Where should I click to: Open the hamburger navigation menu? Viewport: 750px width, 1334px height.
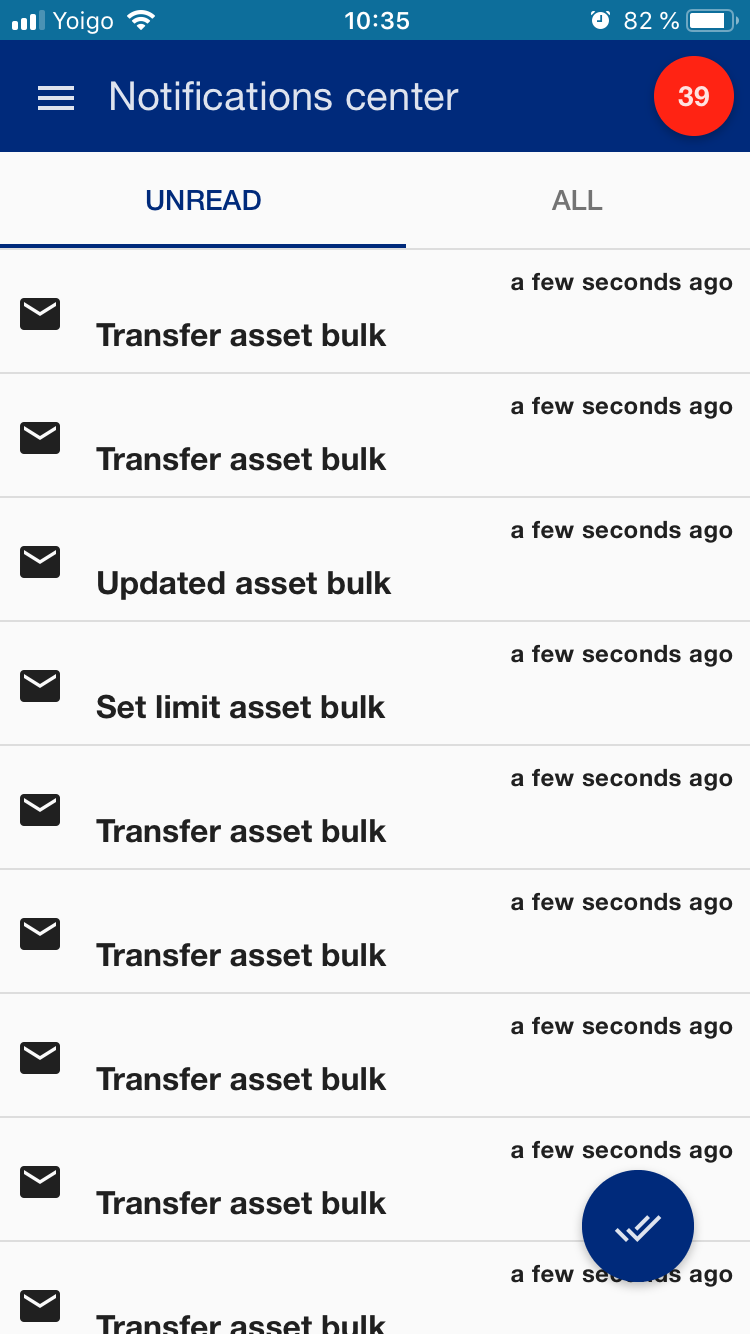pos(56,97)
